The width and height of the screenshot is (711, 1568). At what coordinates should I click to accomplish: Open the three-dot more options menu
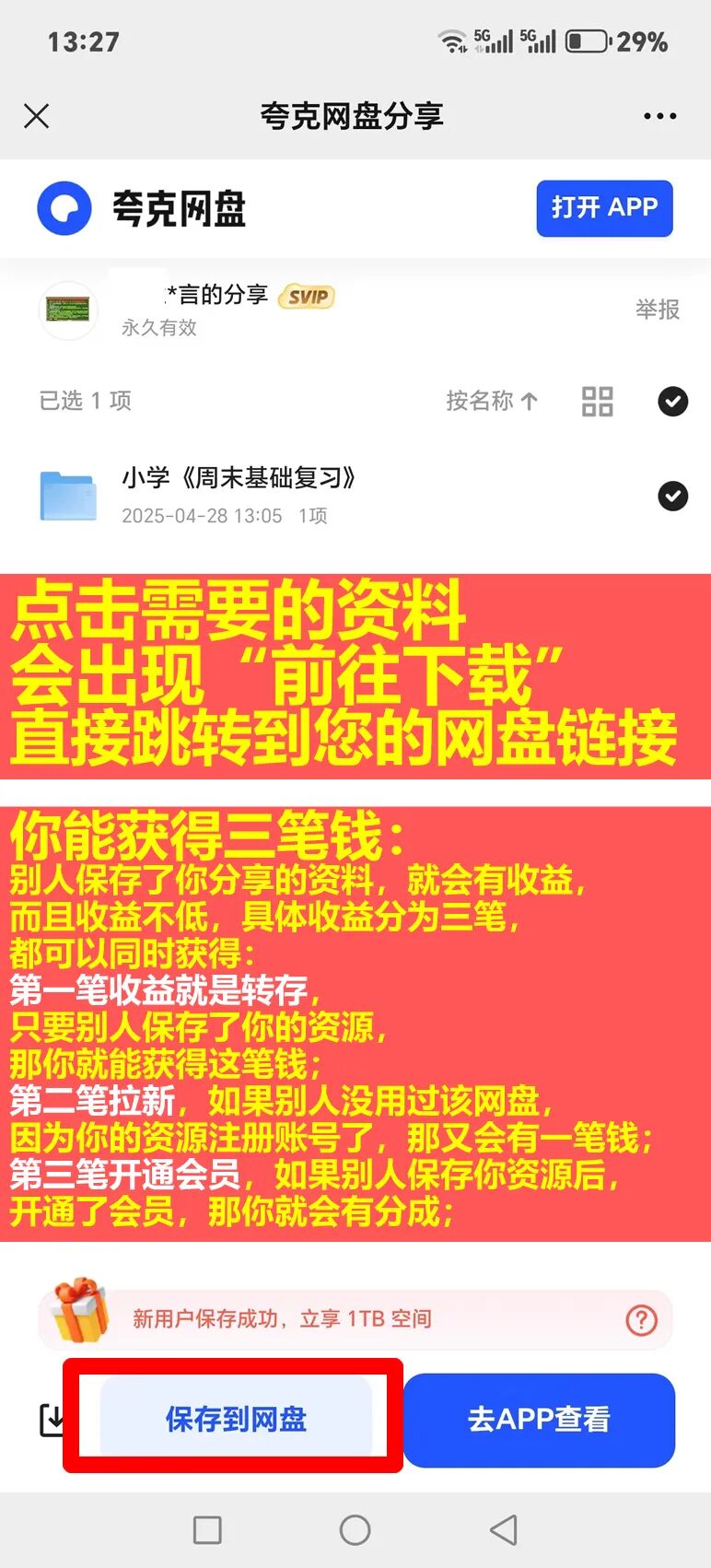click(x=659, y=116)
